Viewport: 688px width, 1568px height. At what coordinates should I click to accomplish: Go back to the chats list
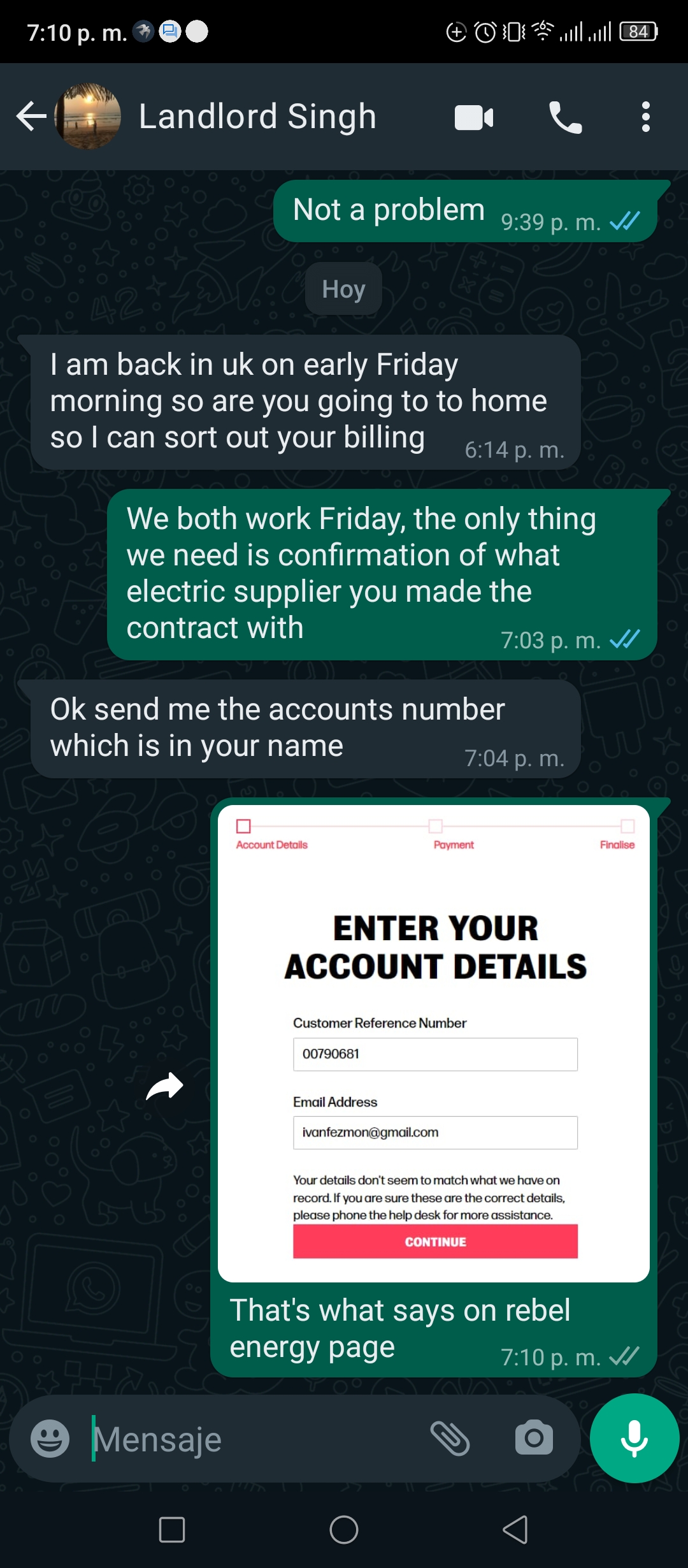click(x=31, y=117)
